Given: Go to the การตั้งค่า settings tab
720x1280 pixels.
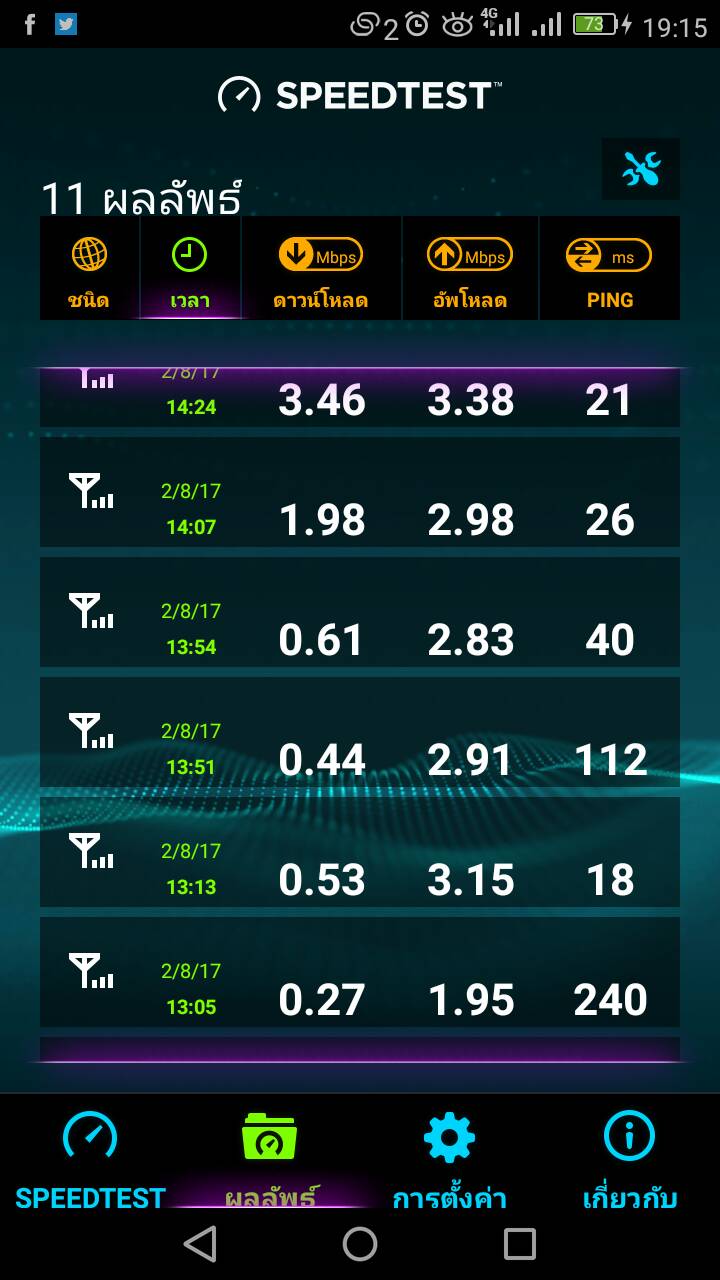Looking at the screenshot, I should 449,1160.
